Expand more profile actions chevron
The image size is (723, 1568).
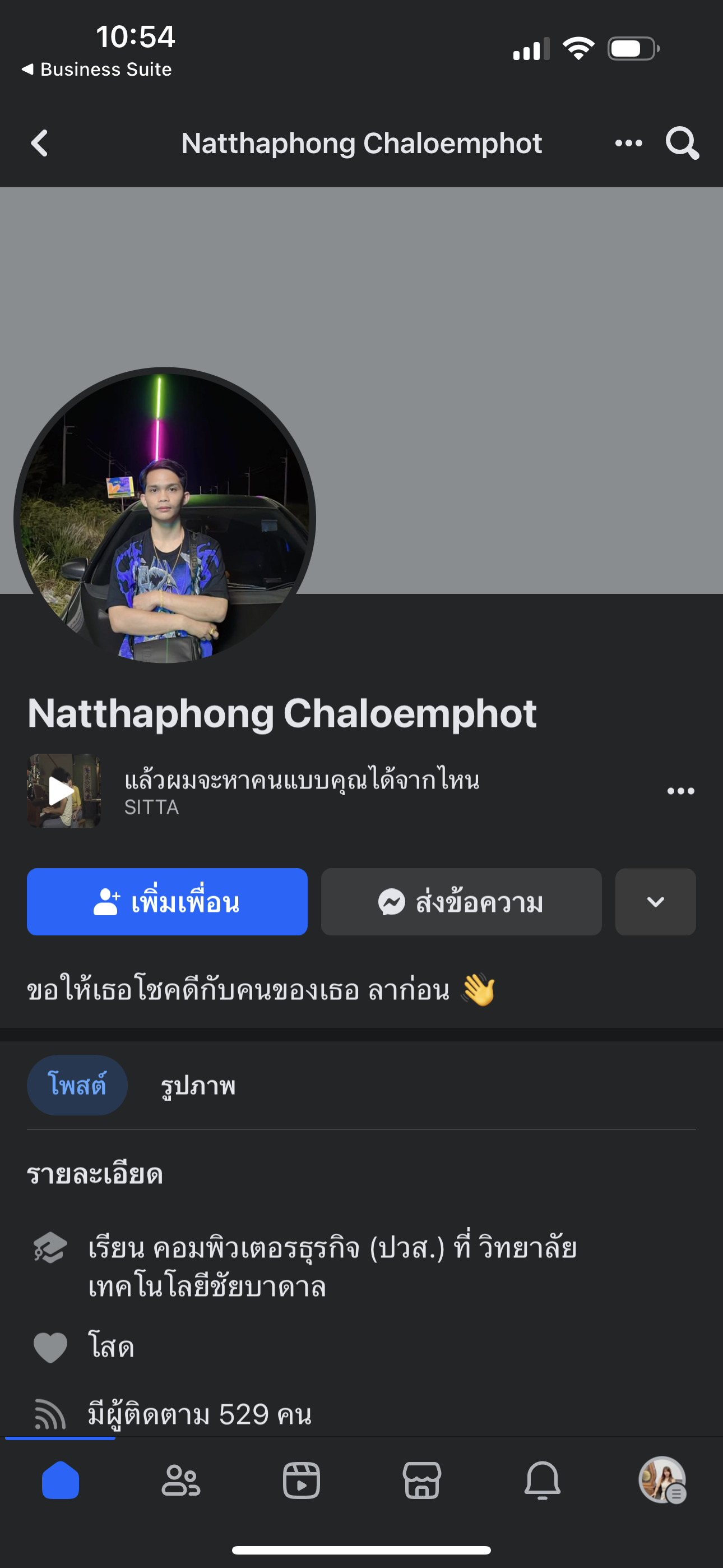(655, 901)
